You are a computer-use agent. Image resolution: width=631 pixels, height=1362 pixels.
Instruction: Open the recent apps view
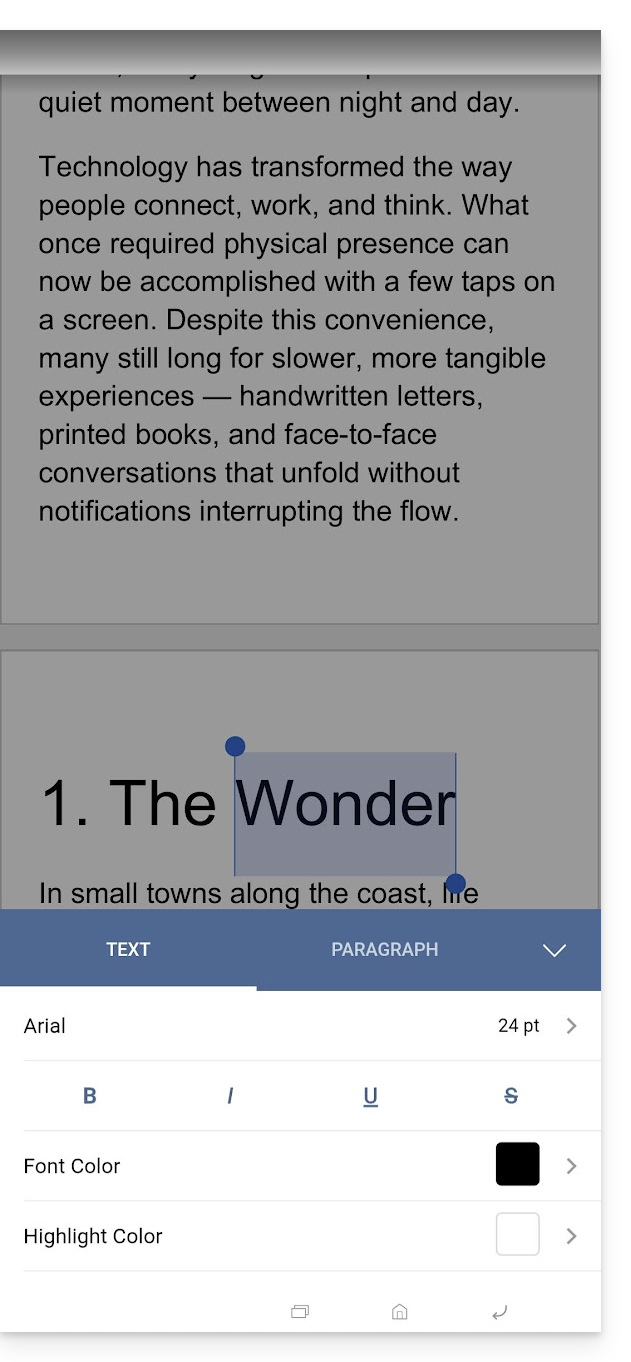[x=300, y=1311]
